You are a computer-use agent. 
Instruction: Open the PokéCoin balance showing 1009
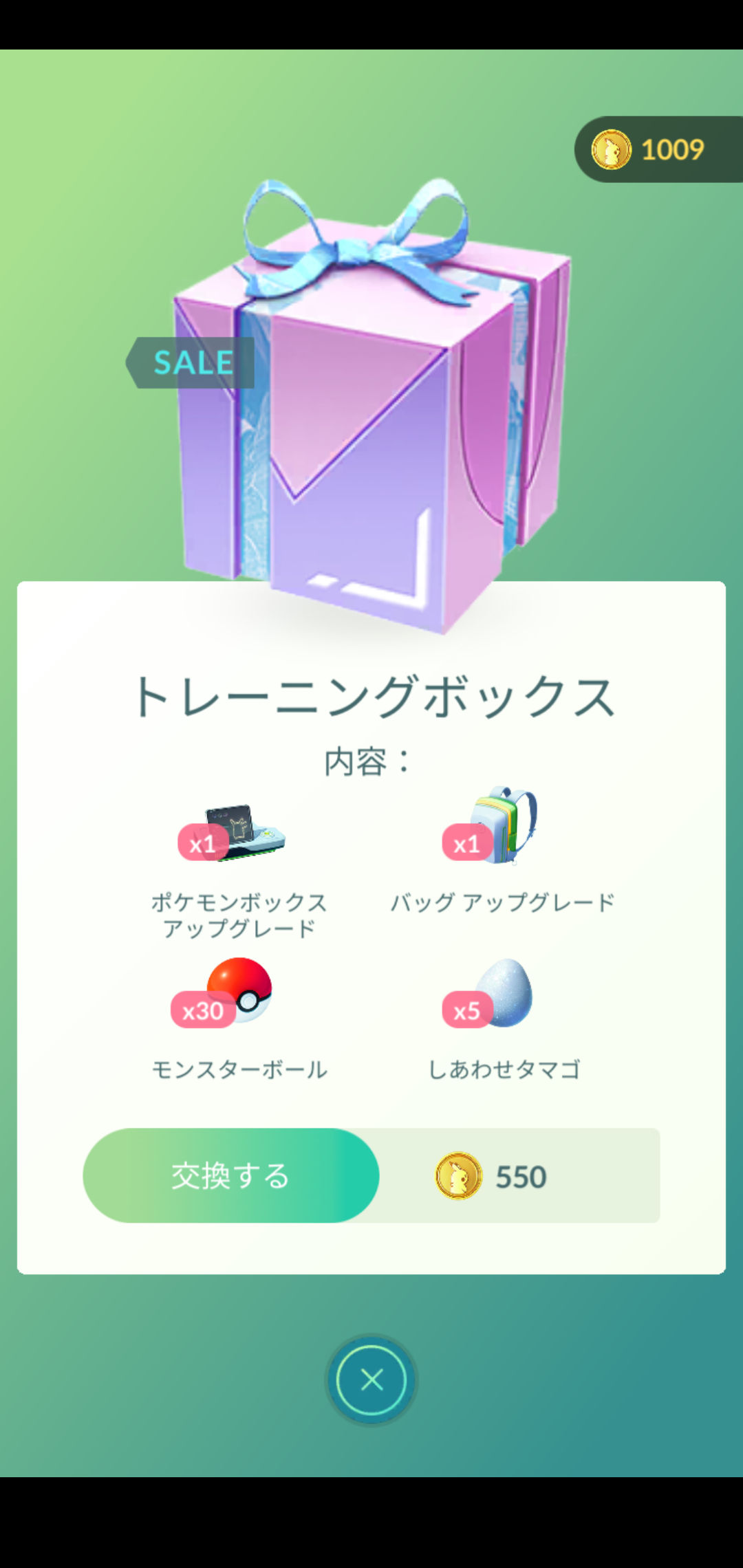658,149
